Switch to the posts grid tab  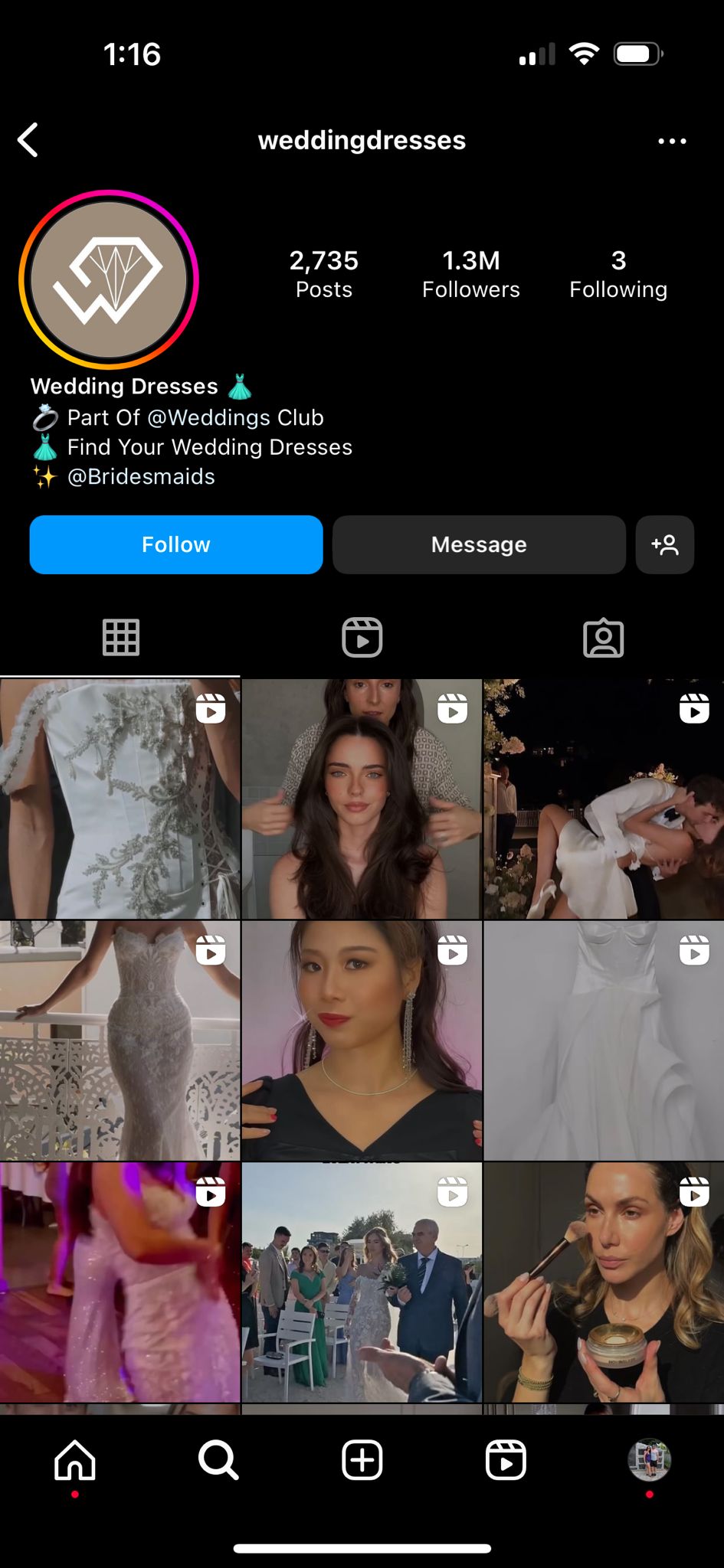(120, 638)
